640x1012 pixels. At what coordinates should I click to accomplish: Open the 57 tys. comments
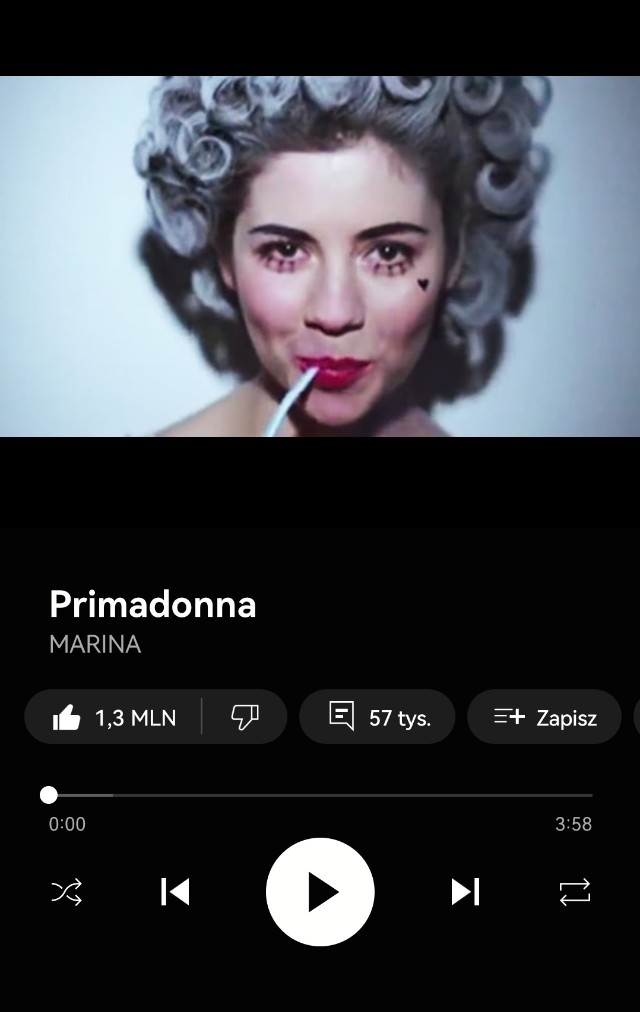click(x=377, y=717)
